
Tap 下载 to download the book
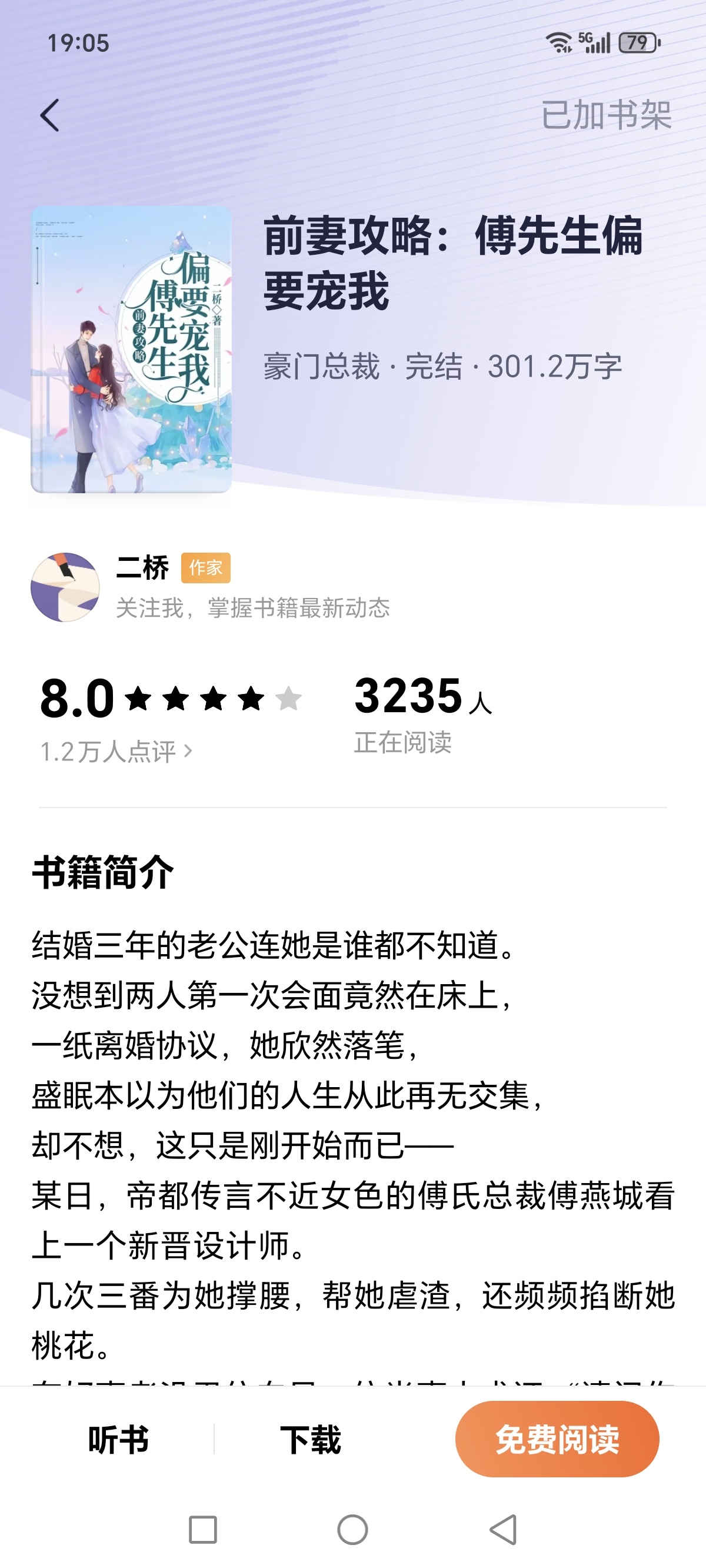pyautogui.click(x=311, y=1440)
